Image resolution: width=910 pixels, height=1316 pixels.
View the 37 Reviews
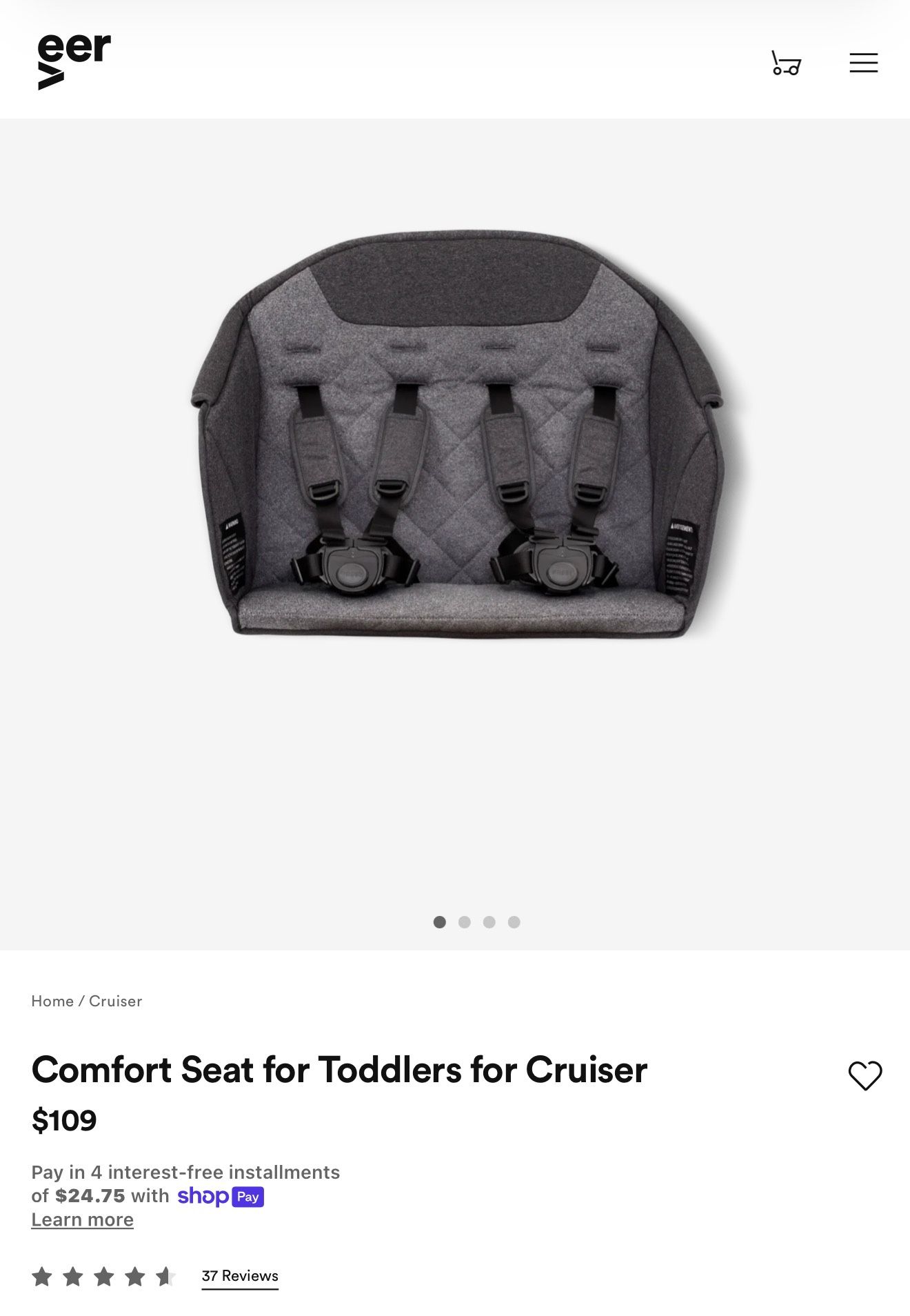point(240,1275)
